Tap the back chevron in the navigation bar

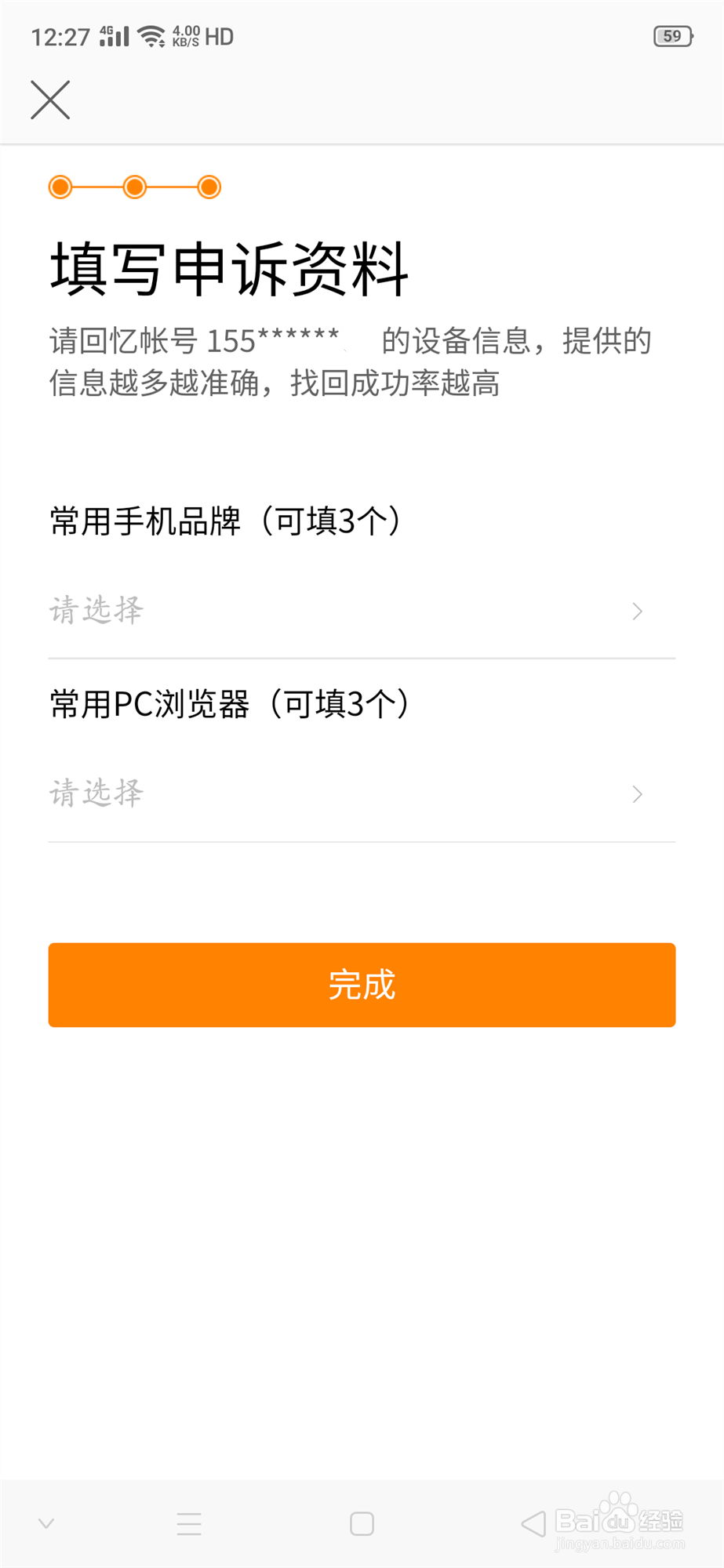tap(533, 1522)
